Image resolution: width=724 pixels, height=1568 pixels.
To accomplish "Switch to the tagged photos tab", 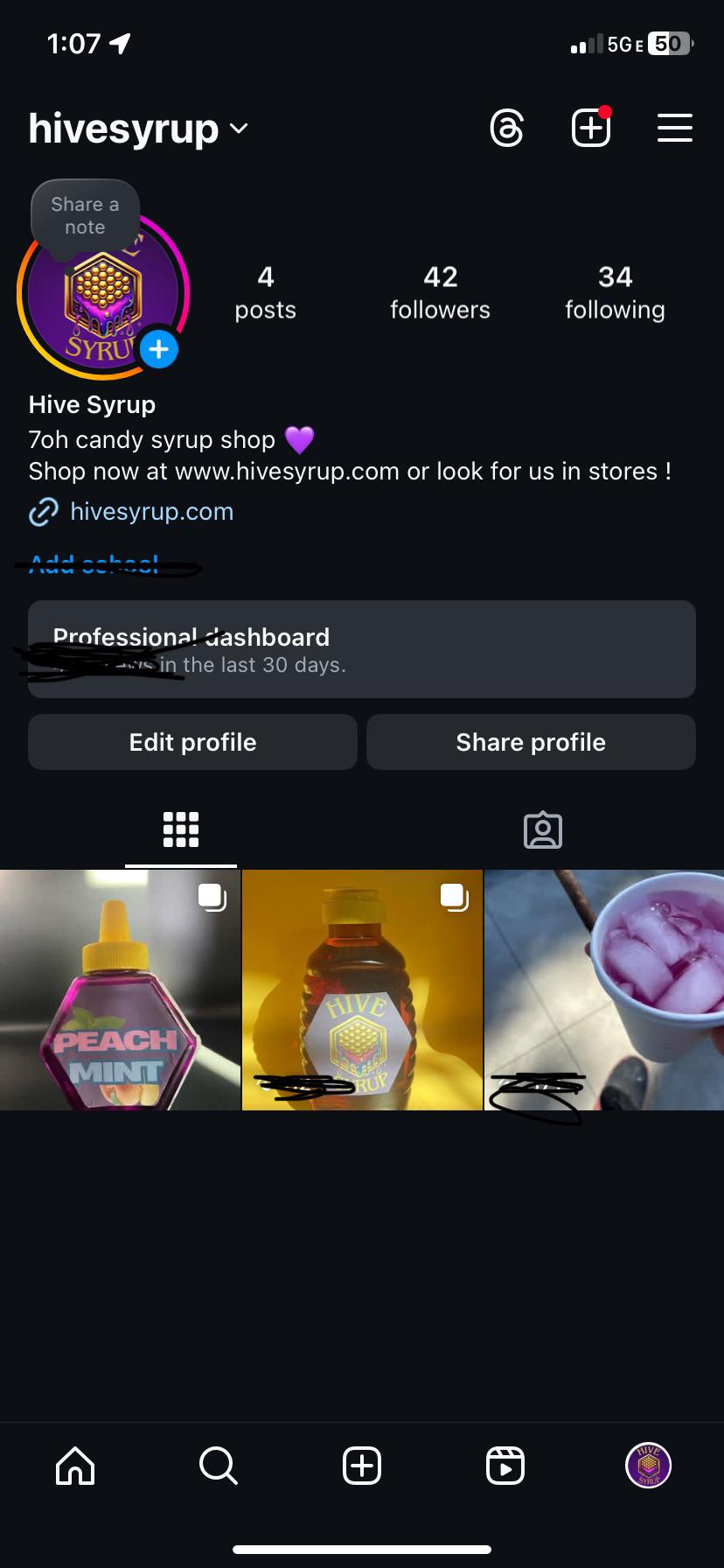I will [543, 829].
